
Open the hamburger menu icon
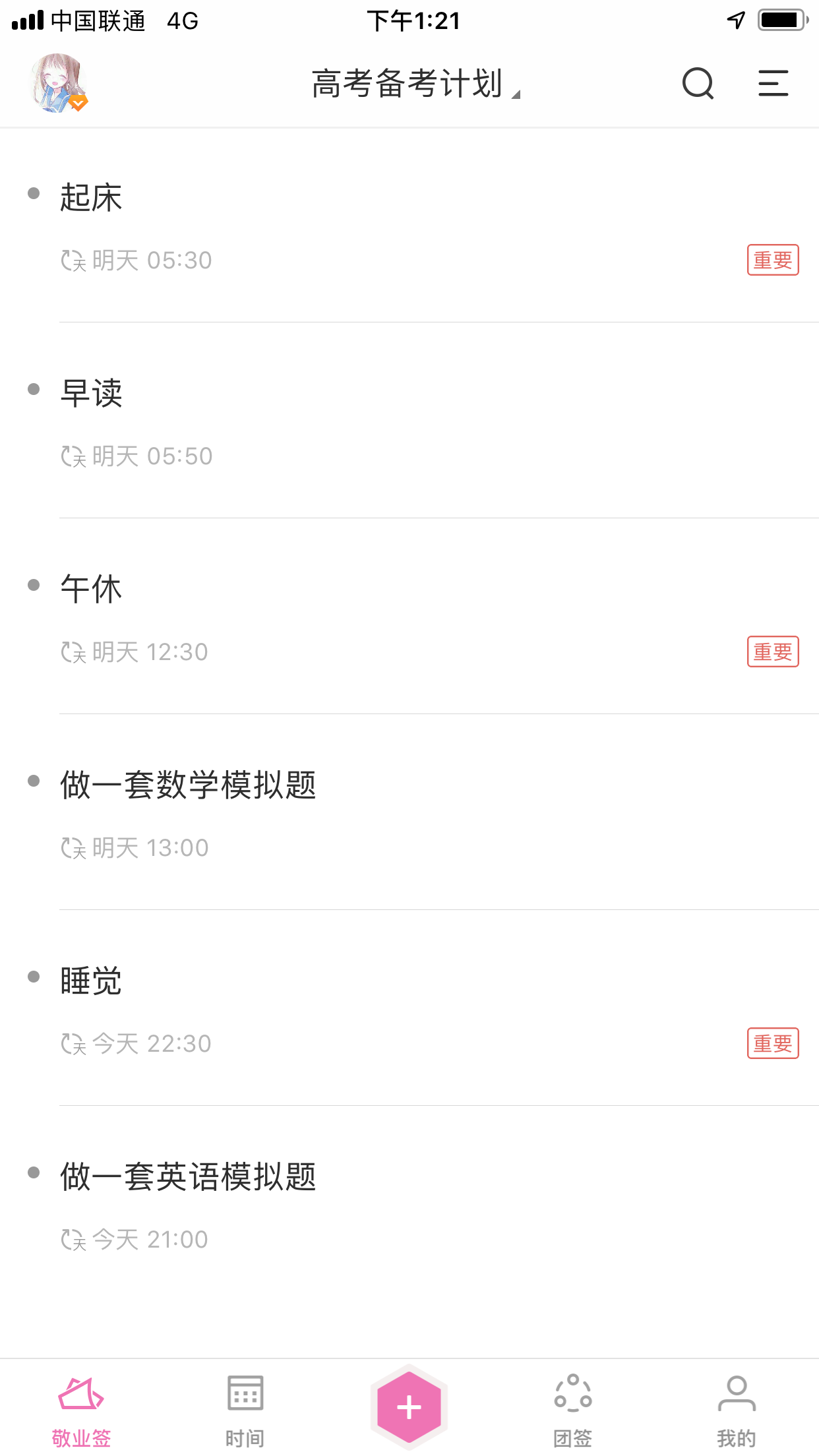pyautogui.click(x=773, y=84)
